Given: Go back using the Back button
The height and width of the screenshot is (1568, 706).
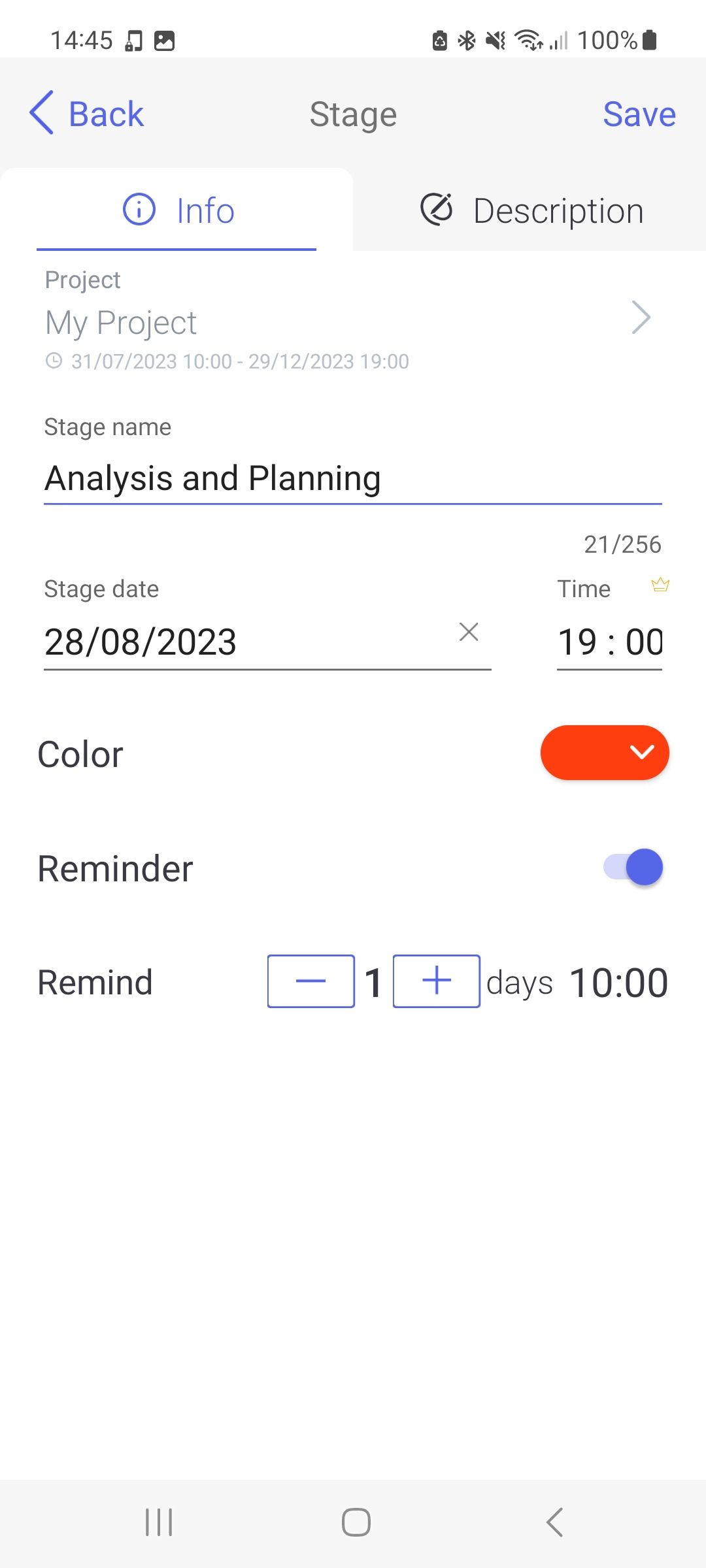Looking at the screenshot, I should pos(87,114).
